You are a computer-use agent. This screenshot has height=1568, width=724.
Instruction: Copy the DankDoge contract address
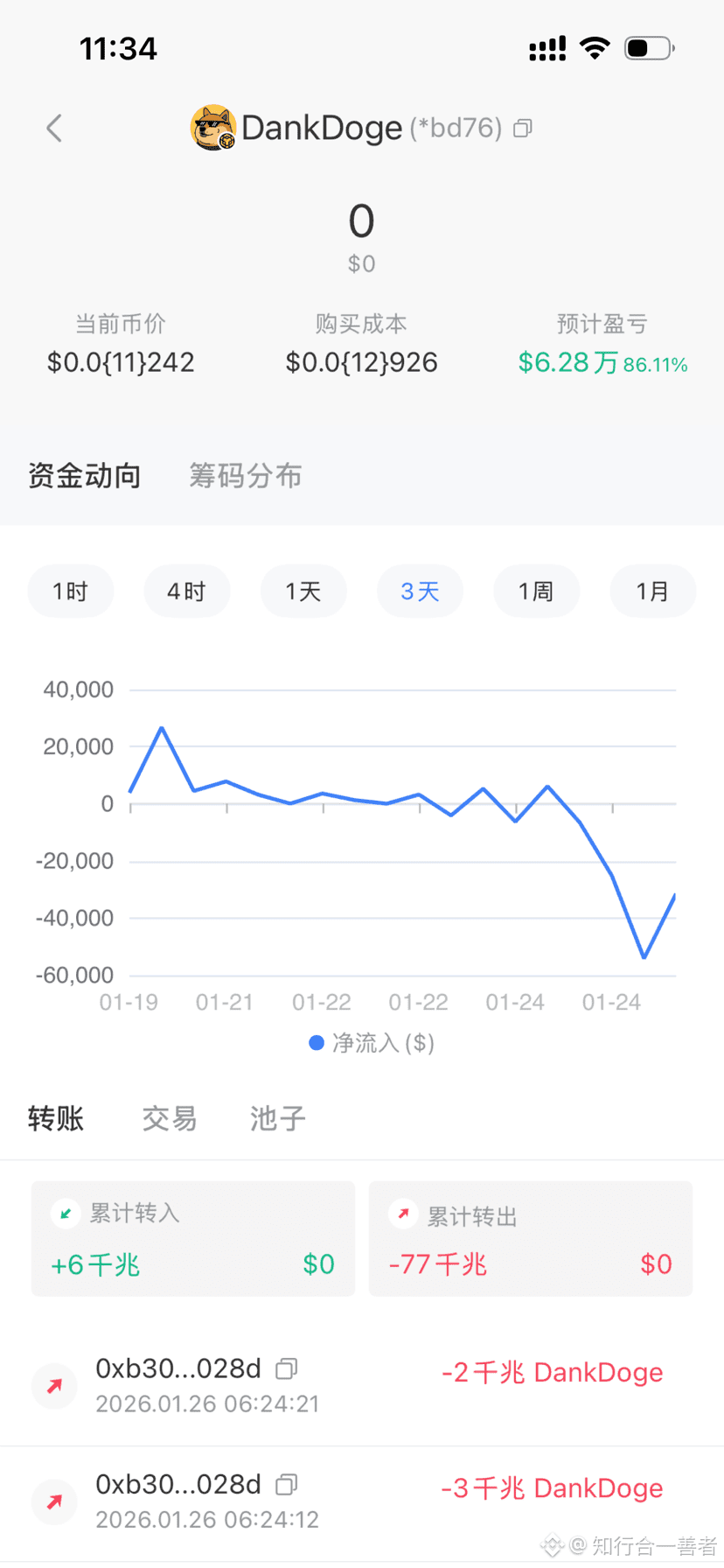click(522, 128)
